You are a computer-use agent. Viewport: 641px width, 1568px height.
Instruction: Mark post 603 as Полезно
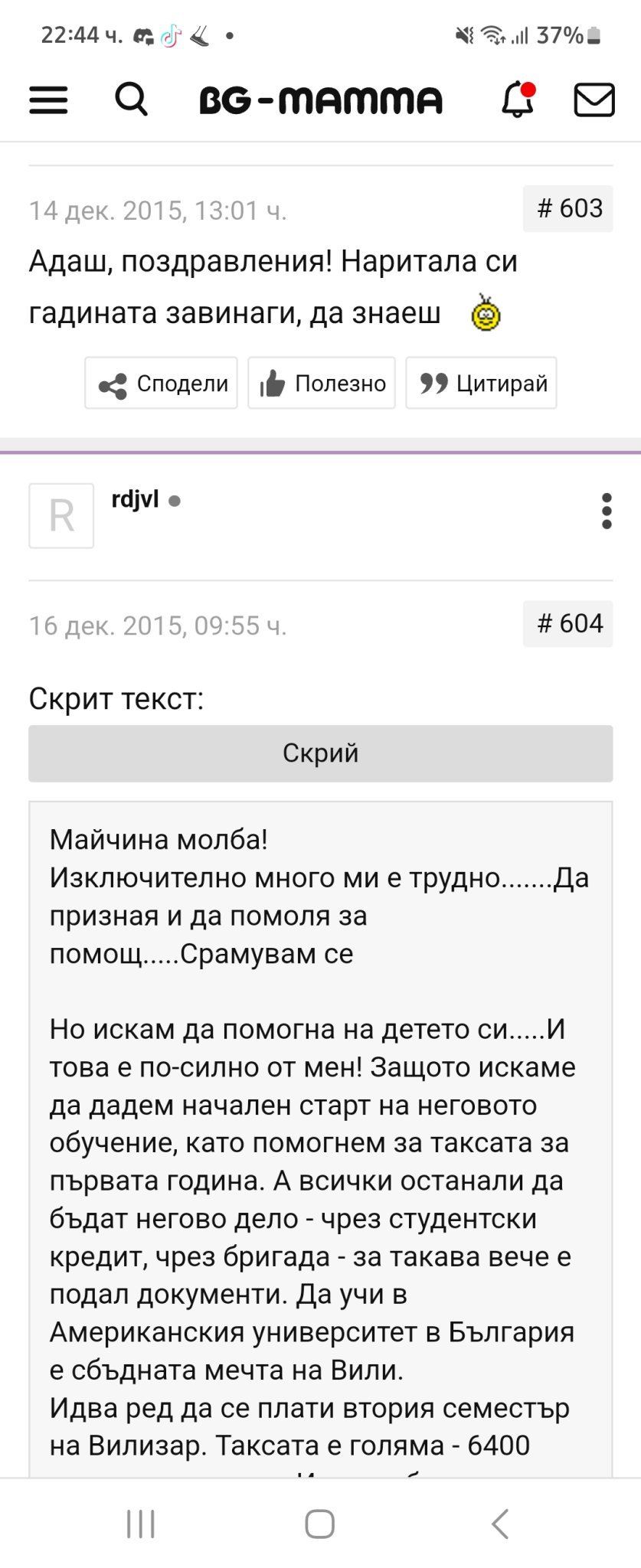[322, 383]
